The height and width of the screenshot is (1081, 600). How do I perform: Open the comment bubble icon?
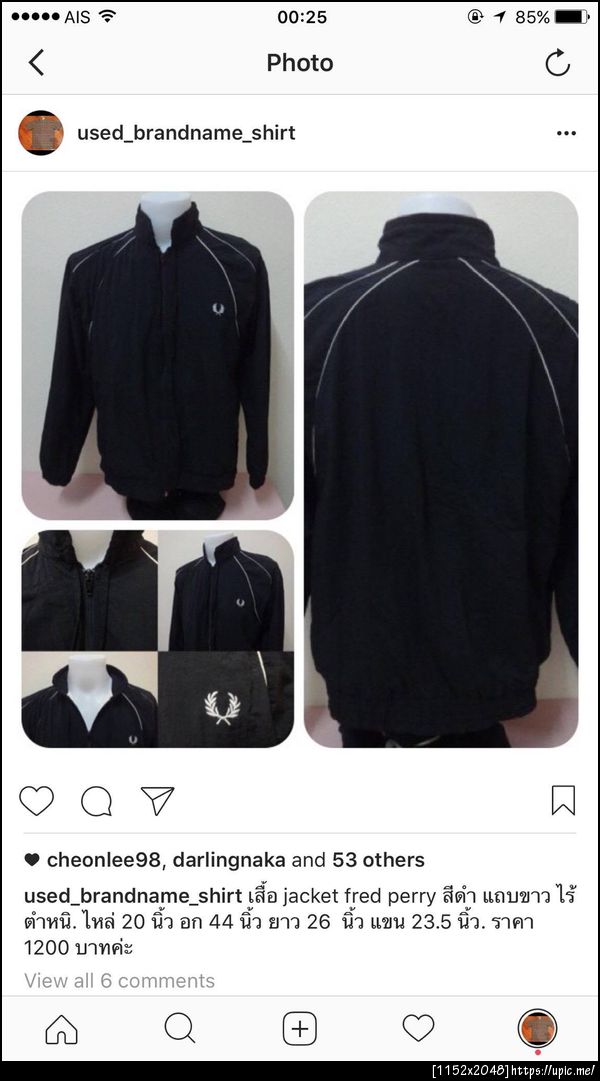(x=96, y=800)
